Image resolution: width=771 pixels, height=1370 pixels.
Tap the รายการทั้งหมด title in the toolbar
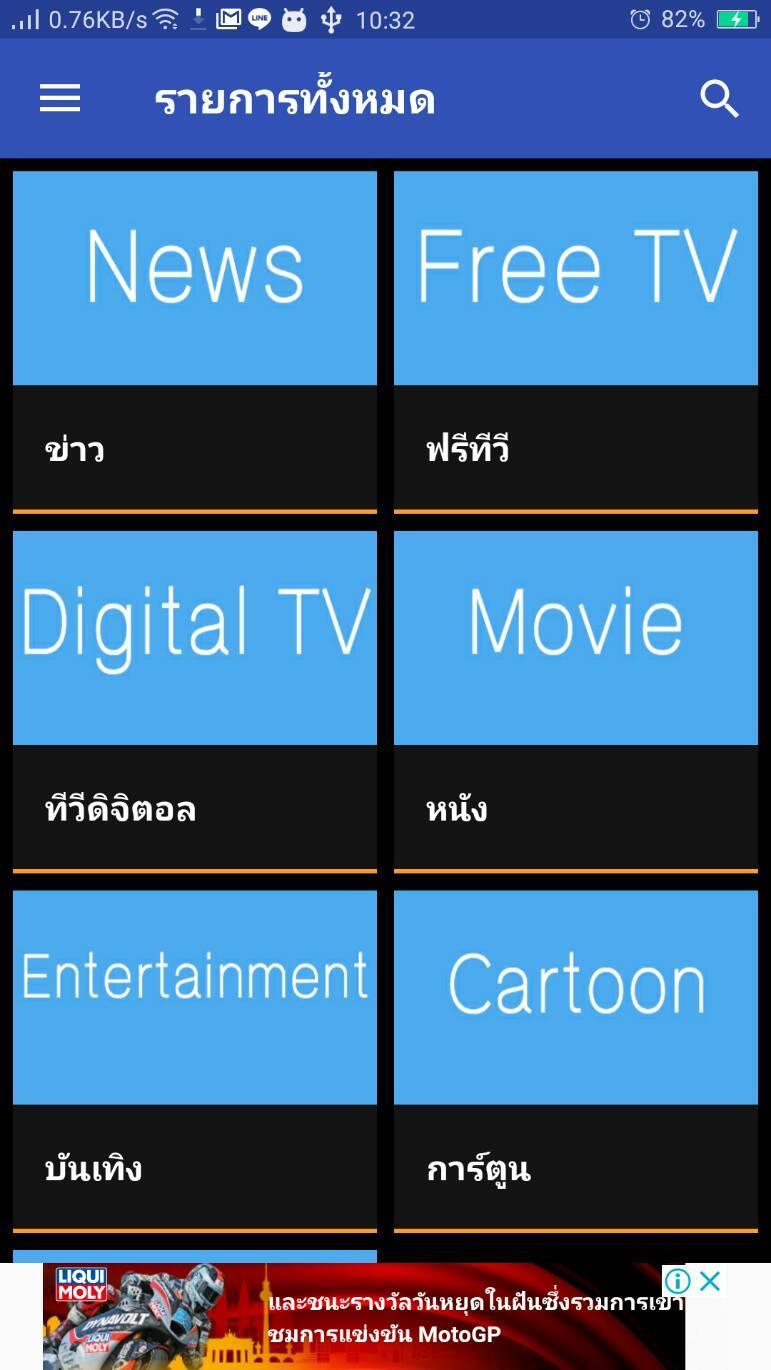click(295, 98)
